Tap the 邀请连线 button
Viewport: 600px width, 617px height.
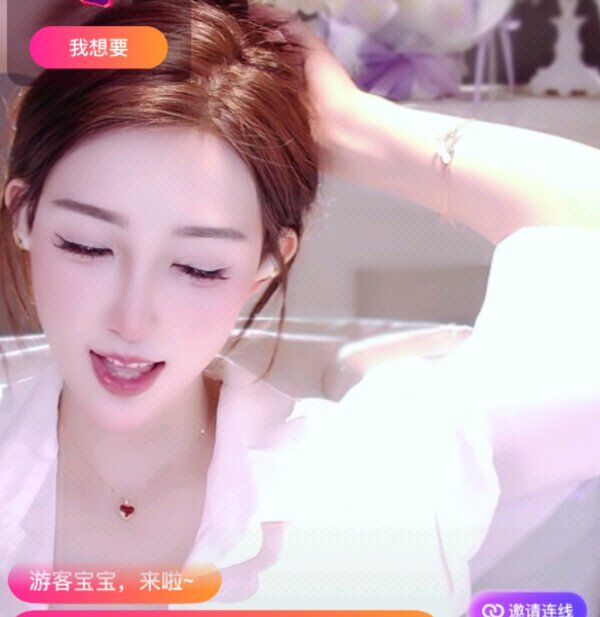click(x=528, y=606)
